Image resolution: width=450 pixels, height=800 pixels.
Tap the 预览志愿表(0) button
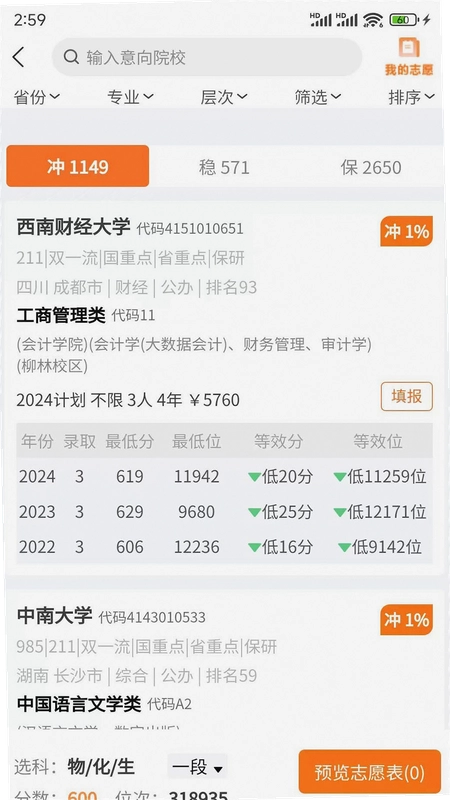click(369, 773)
